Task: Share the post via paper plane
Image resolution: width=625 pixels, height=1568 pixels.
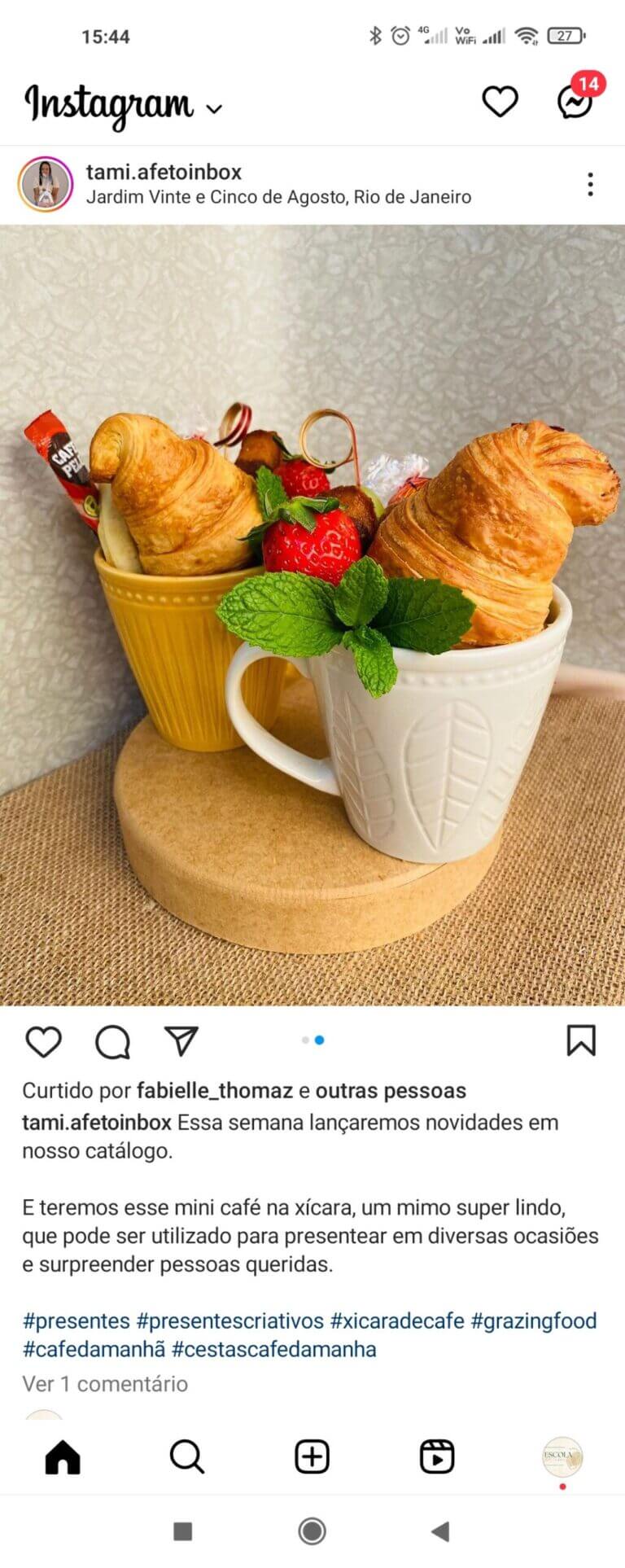Action: [x=181, y=1040]
